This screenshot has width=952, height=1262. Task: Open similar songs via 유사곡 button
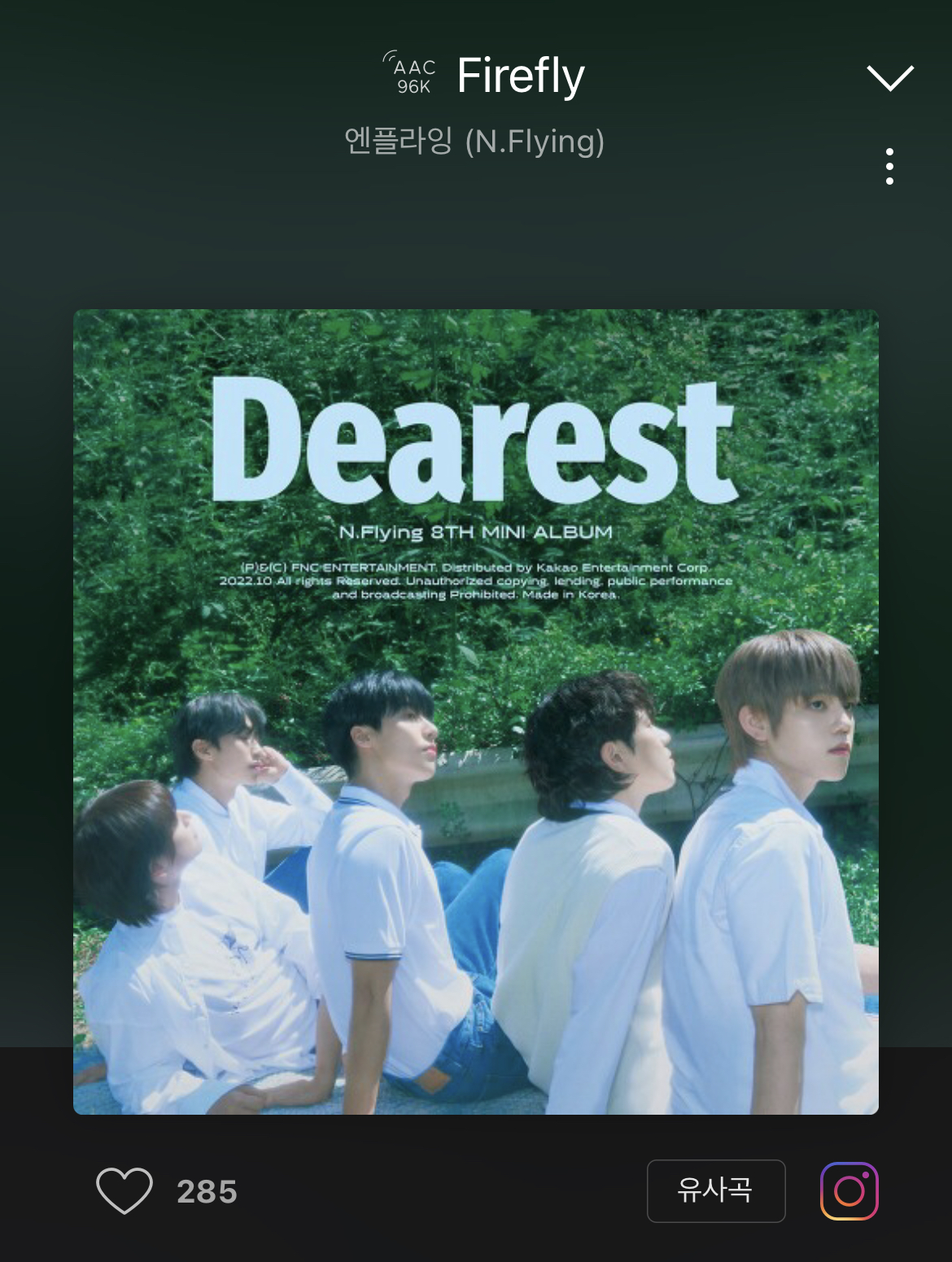pyautogui.click(x=715, y=1190)
